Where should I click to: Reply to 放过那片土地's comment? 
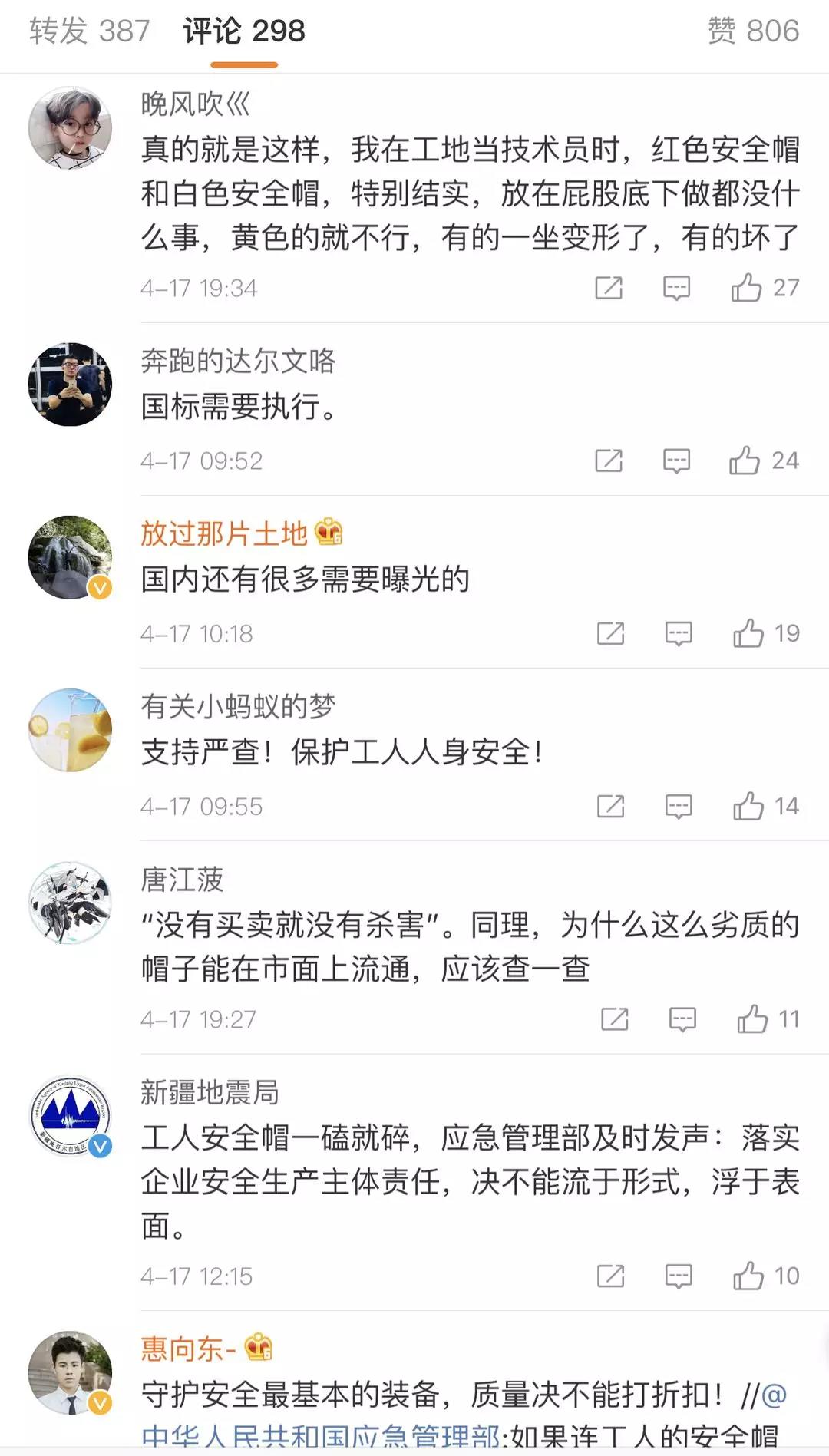tap(679, 633)
